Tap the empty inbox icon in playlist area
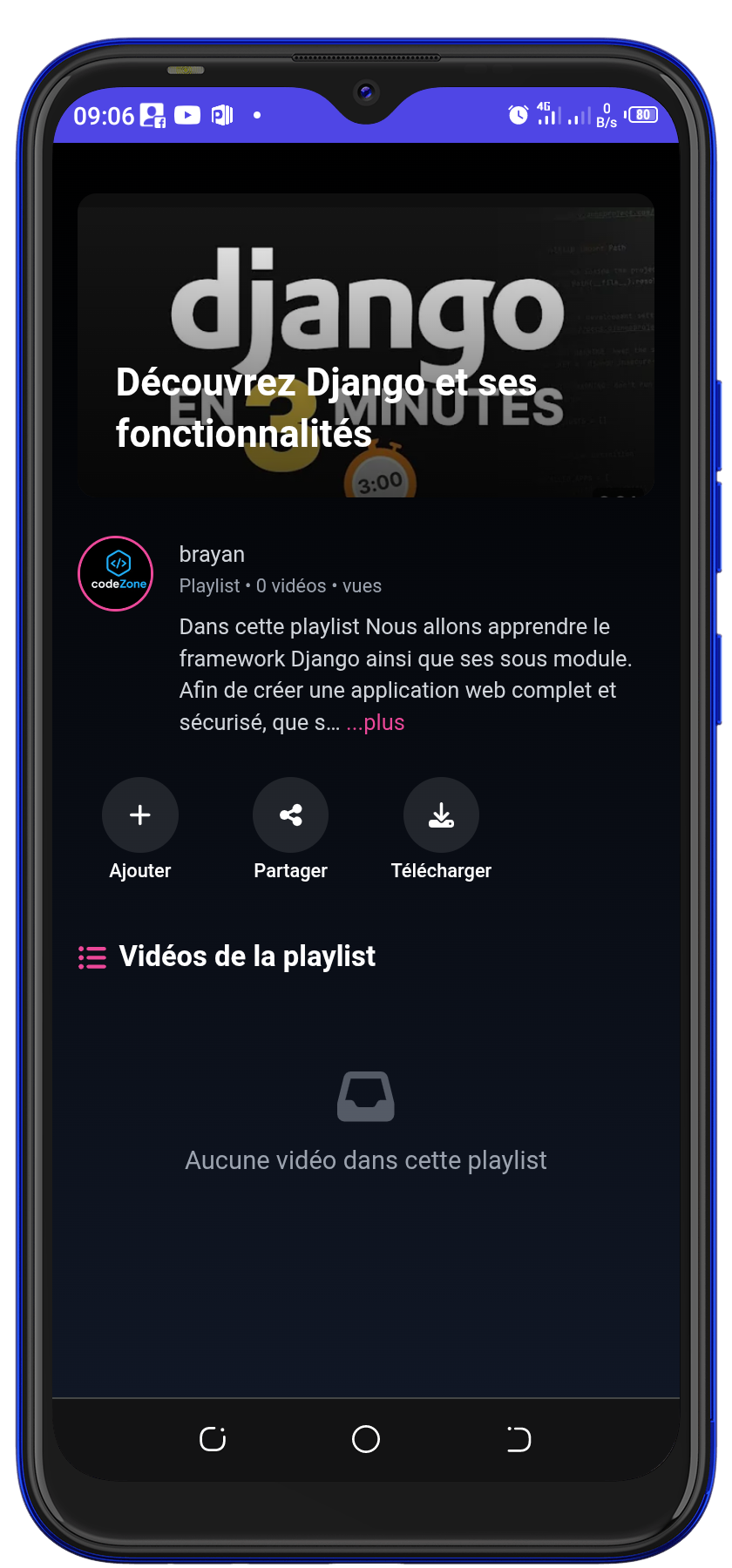This screenshot has height=1568, width=732. coord(365,1096)
